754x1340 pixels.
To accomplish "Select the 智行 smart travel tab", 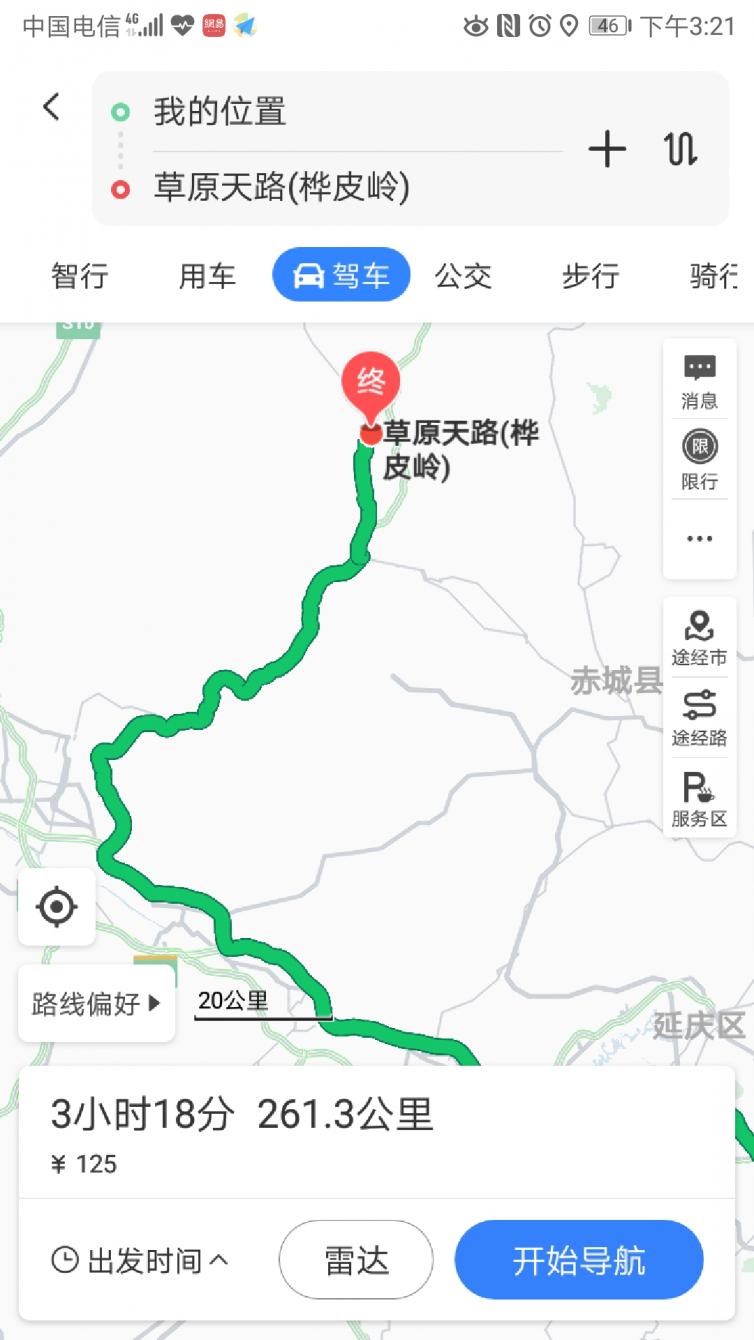I will 79,276.
